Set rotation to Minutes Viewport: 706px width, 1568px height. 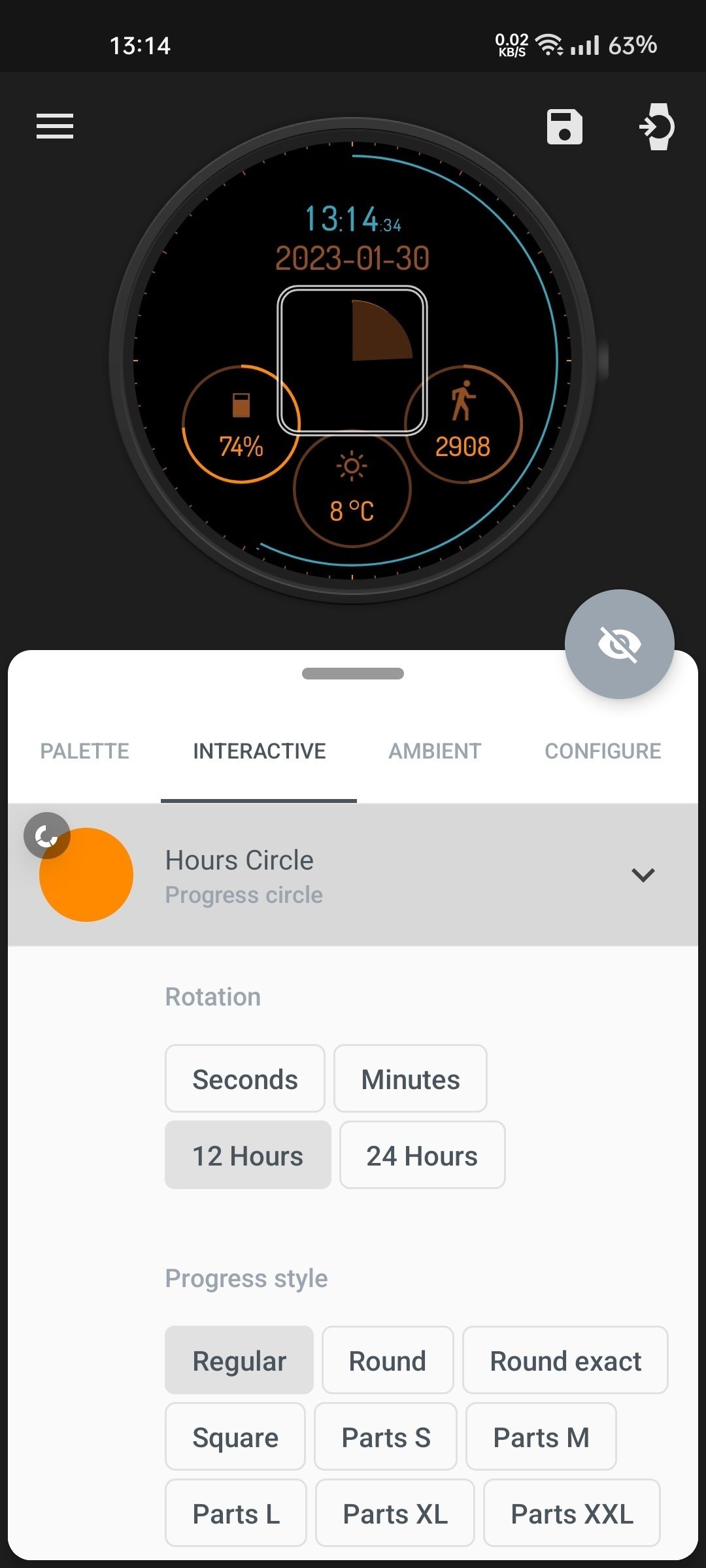coord(410,1079)
